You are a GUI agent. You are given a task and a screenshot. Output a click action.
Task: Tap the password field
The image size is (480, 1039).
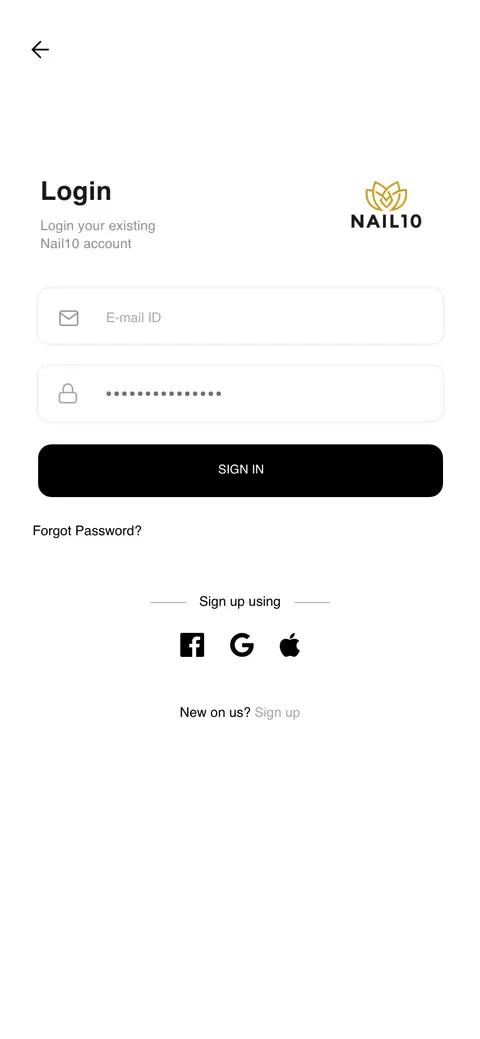(x=240, y=394)
